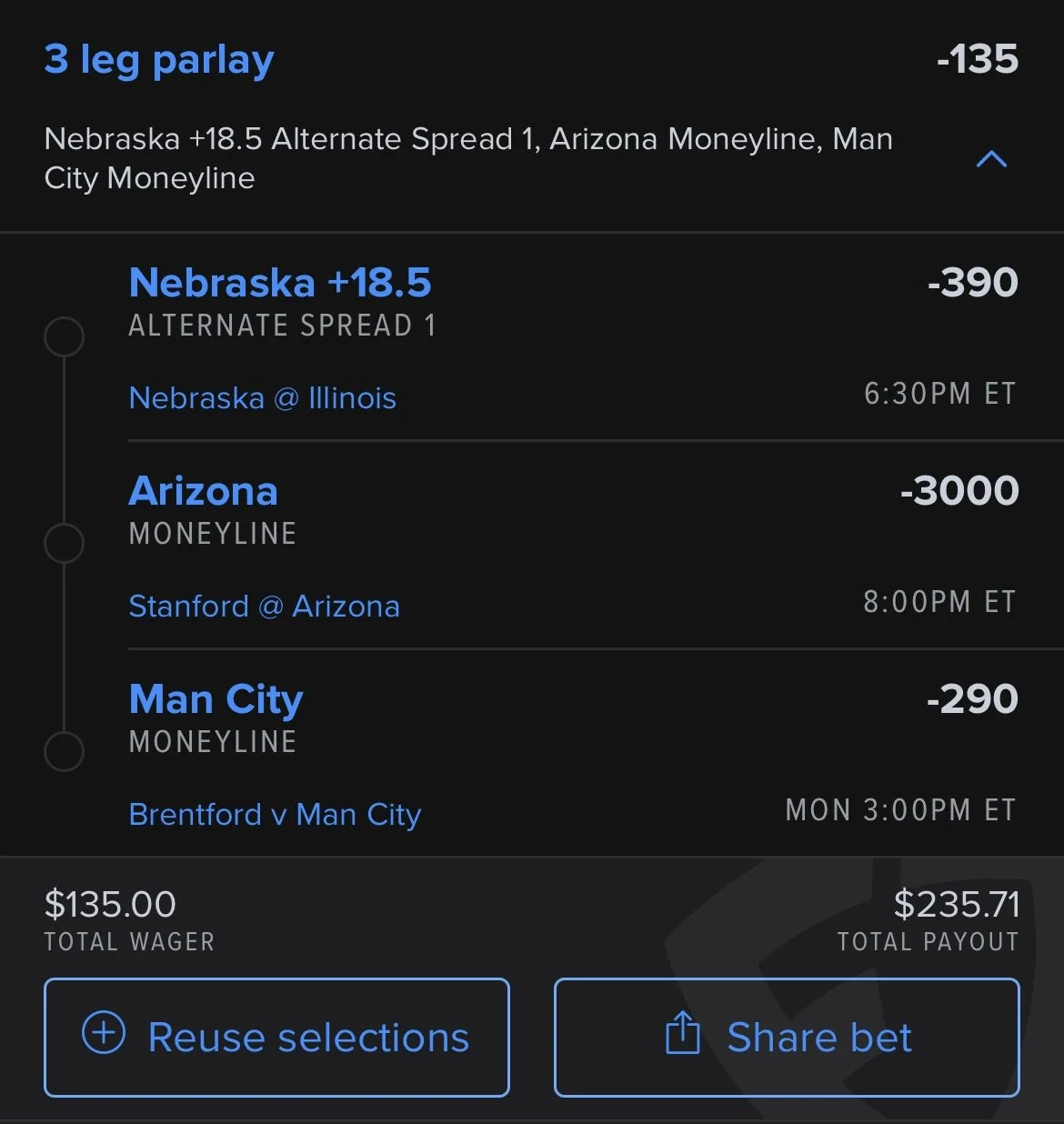Viewport: 1064px width, 1124px height.
Task: Collapse the 3 leg parlay details chevron
Action: (x=991, y=159)
